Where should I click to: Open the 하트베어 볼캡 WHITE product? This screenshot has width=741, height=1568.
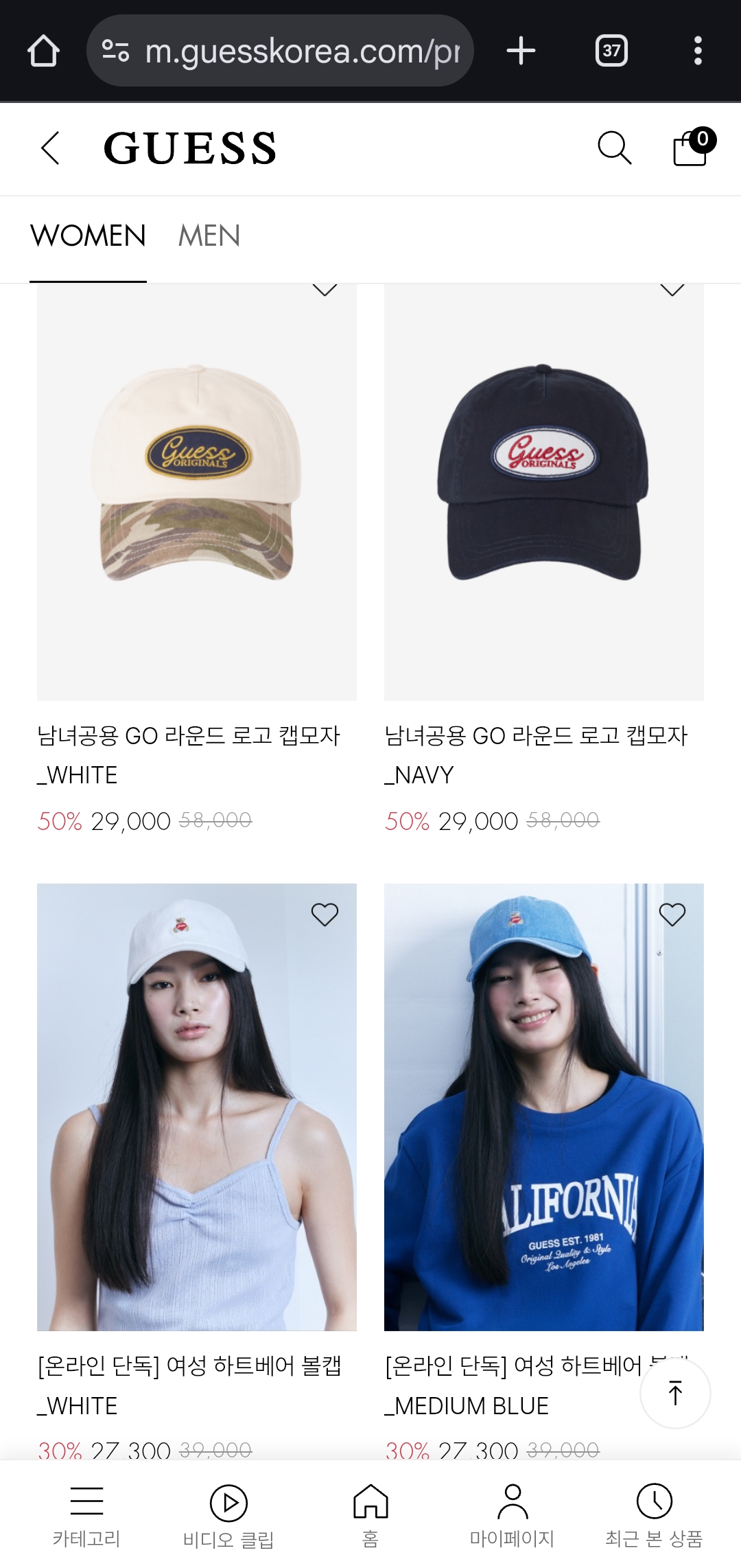197,1107
